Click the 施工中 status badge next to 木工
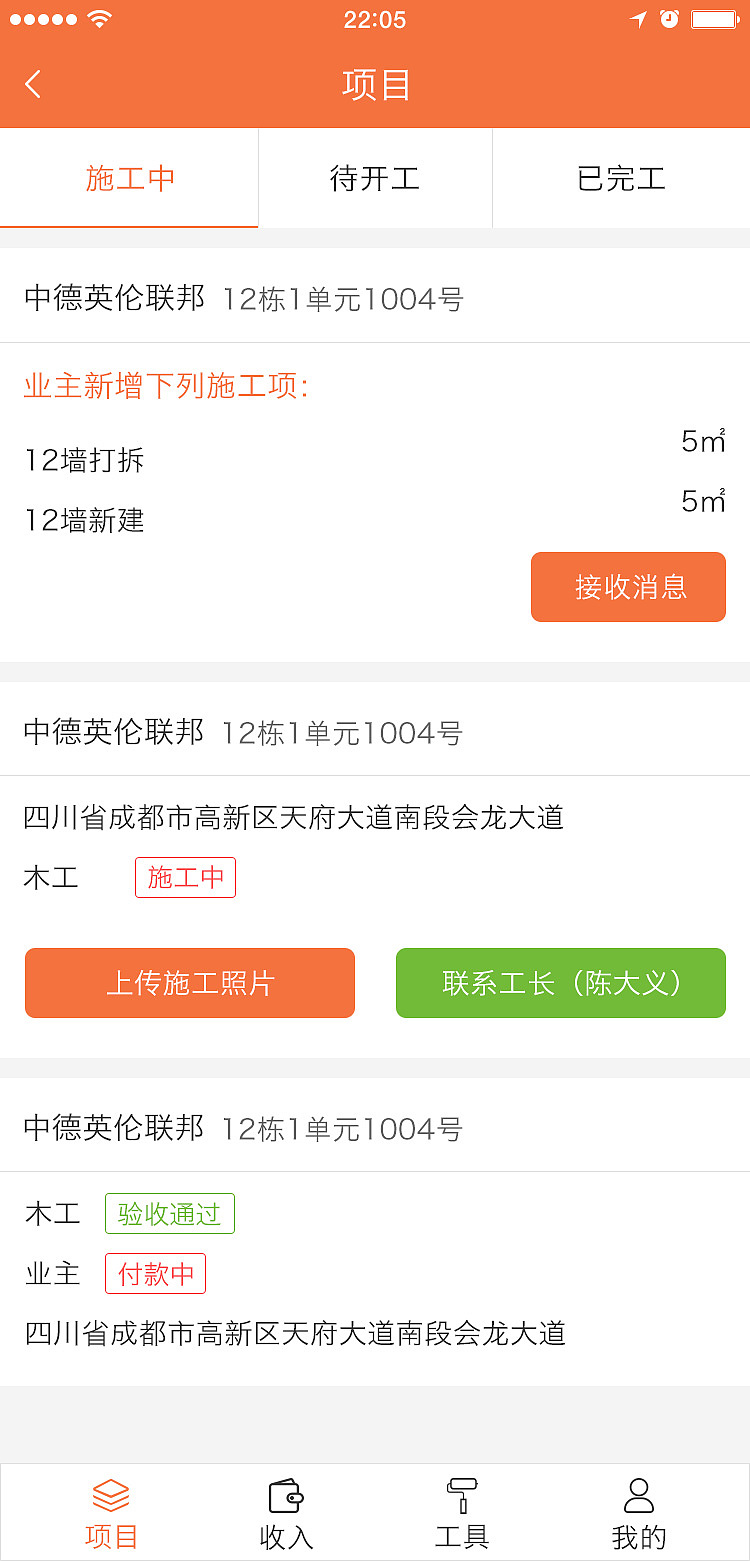Viewport: 750px width, 1561px height. 185,877
